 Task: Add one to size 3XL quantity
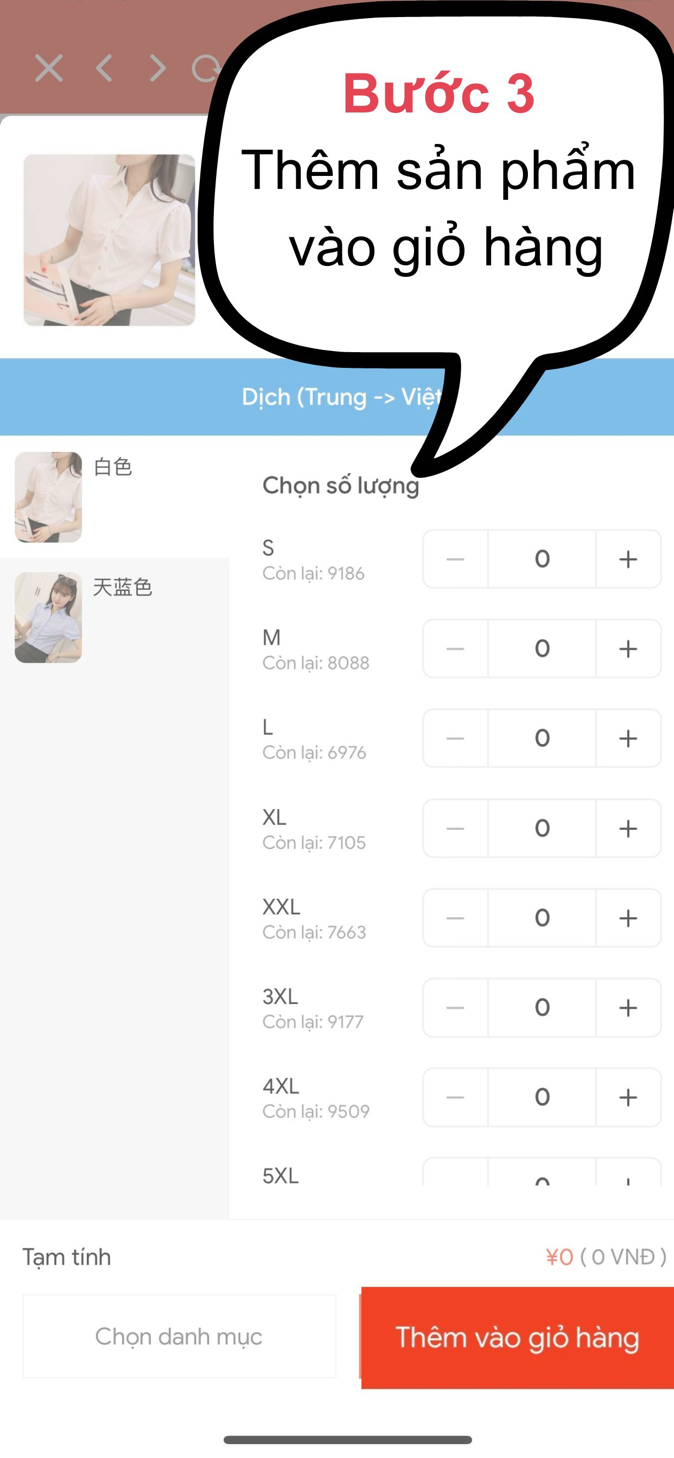pos(627,1007)
